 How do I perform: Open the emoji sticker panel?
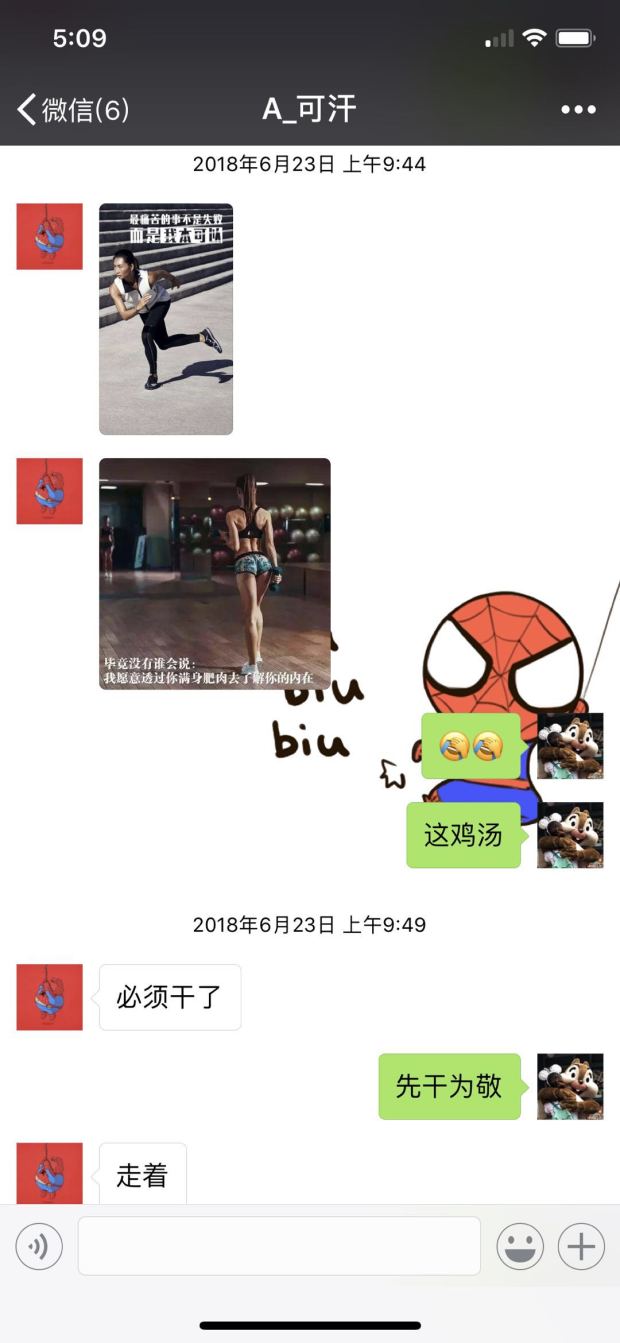point(520,1246)
